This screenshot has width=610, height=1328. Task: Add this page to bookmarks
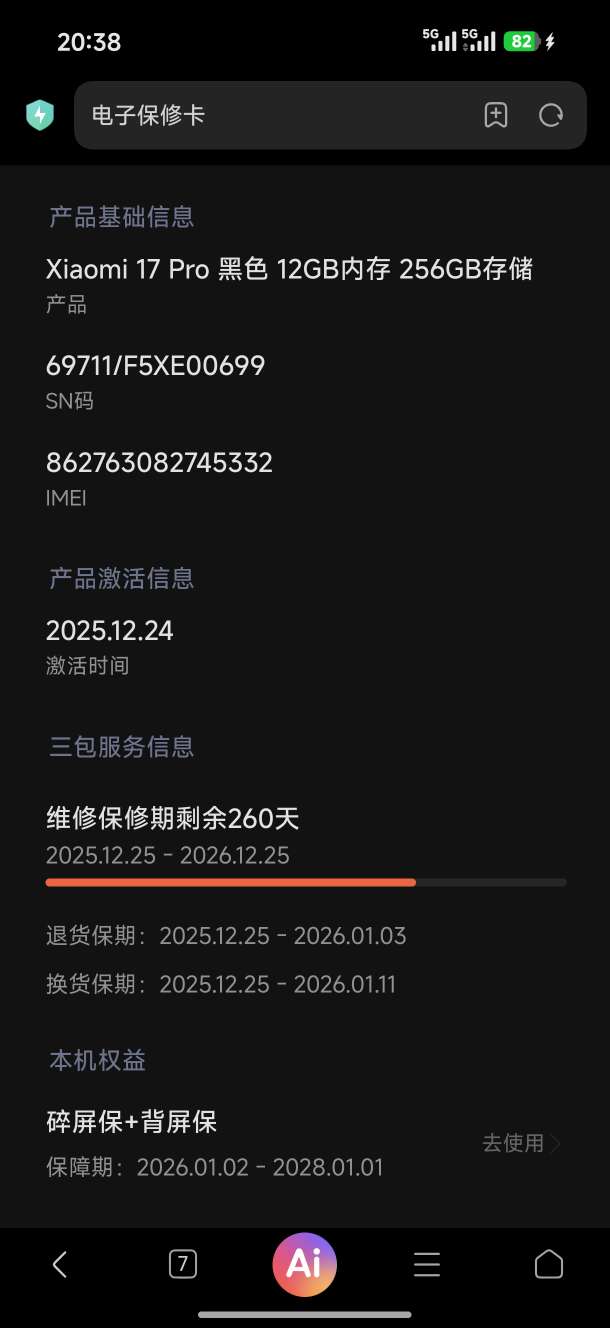click(496, 116)
